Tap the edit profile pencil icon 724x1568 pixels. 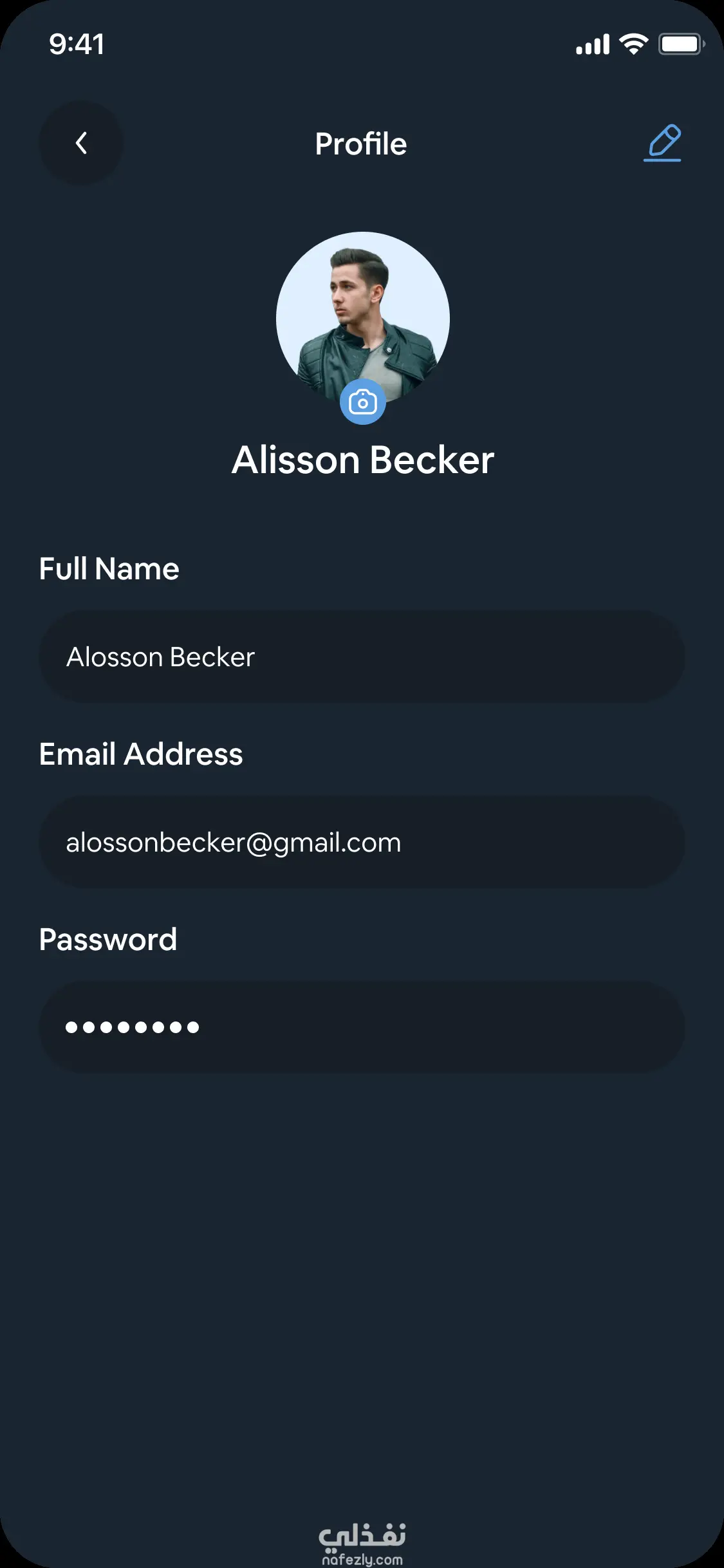point(662,143)
